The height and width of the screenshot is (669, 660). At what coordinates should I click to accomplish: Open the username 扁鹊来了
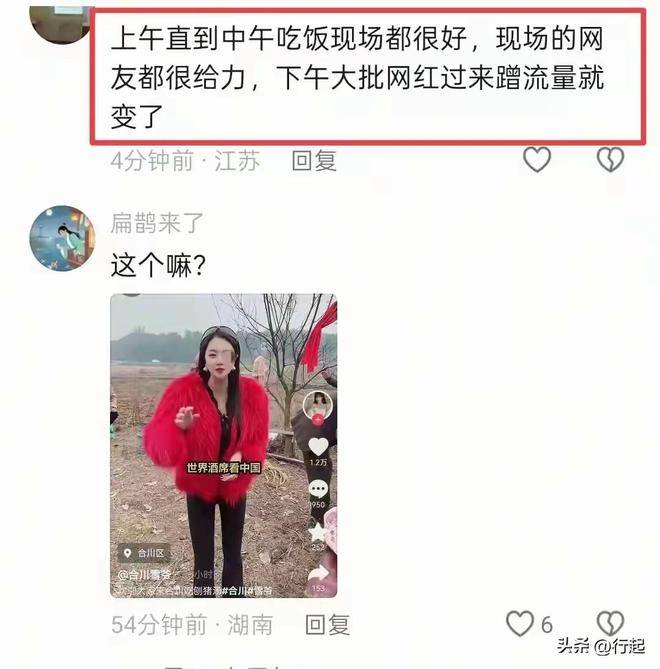(x=156, y=220)
